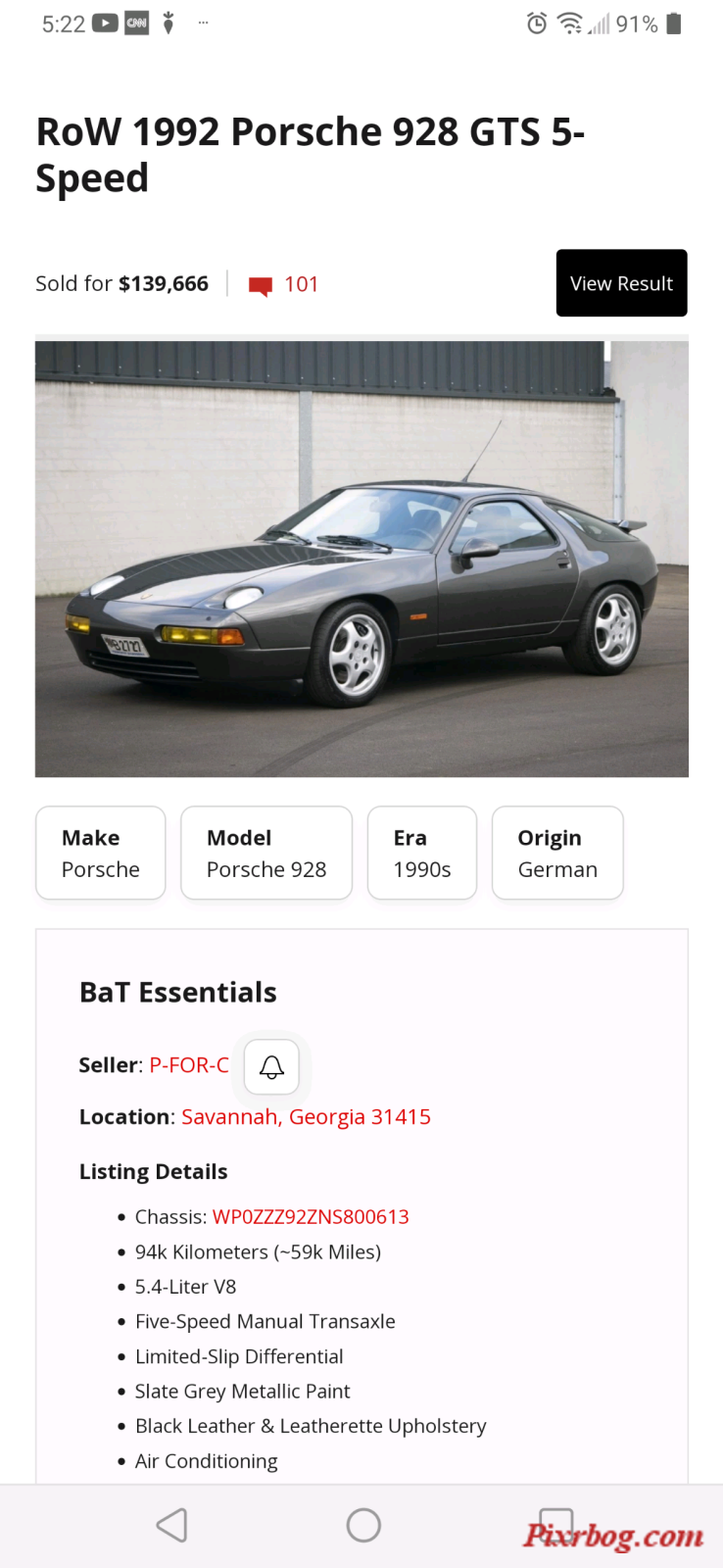The image size is (723, 1568).
Task: Open location Savannah, Georgia 31415 link
Action: (306, 1117)
